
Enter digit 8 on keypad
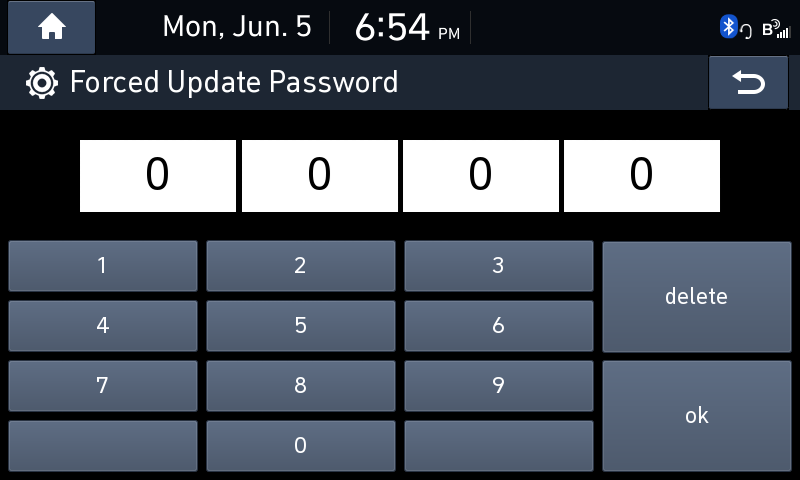tap(300, 385)
